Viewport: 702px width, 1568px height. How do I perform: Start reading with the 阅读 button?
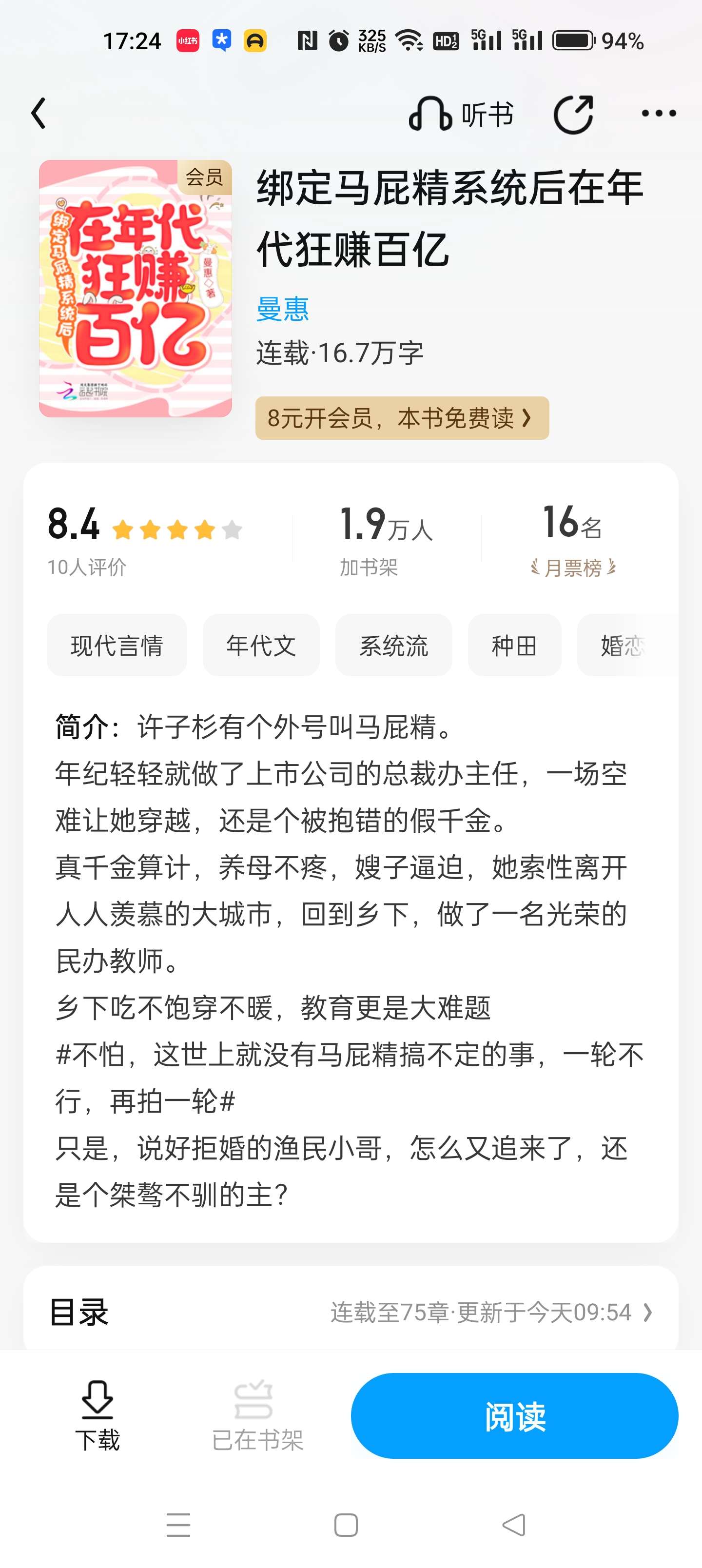(x=514, y=1416)
